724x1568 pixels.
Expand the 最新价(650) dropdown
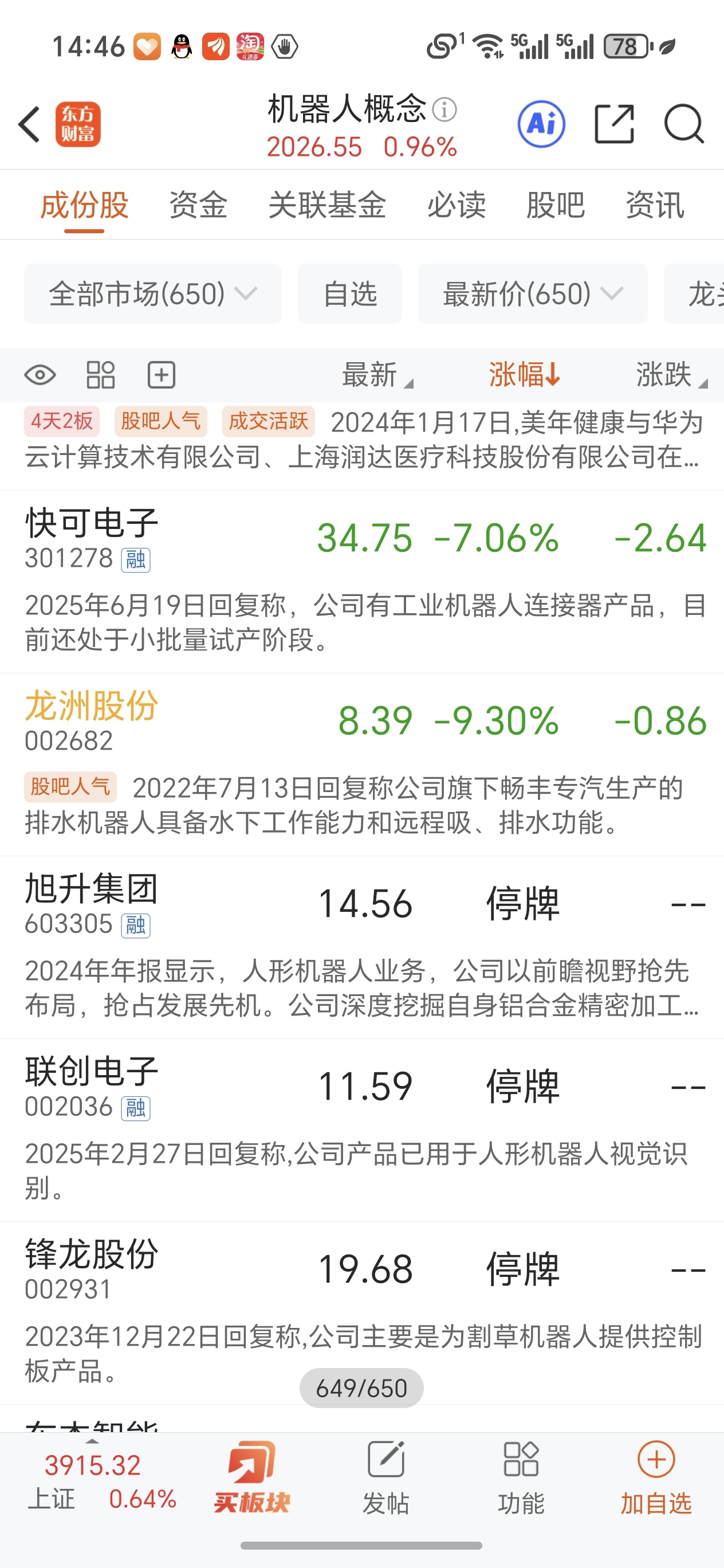click(532, 293)
